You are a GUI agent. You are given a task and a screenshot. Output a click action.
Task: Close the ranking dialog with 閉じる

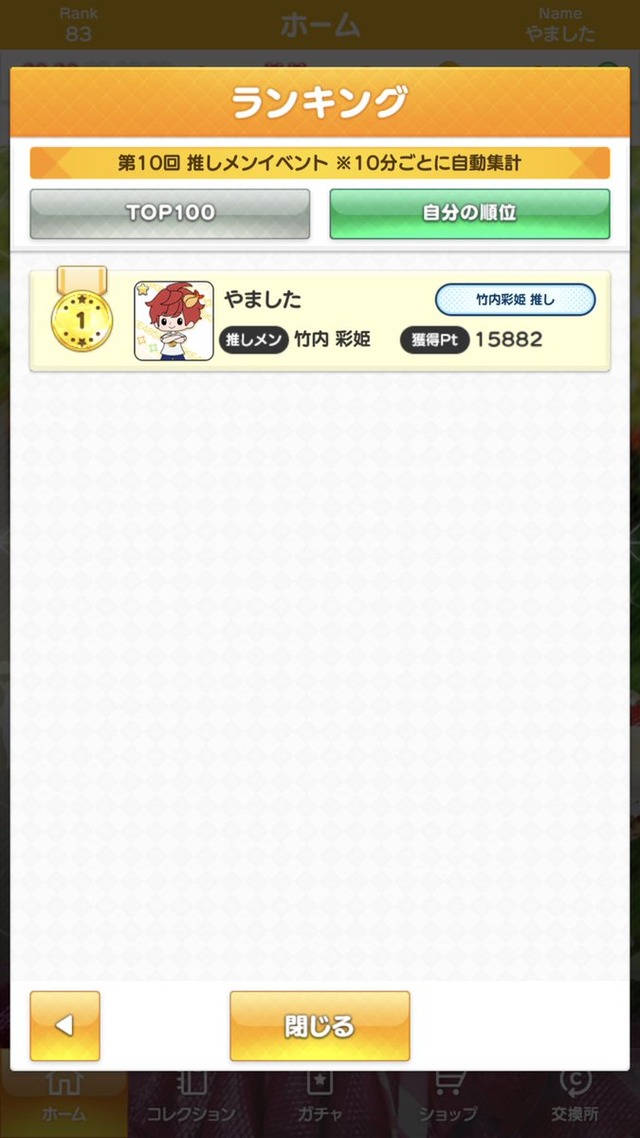click(x=320, y=1026)
